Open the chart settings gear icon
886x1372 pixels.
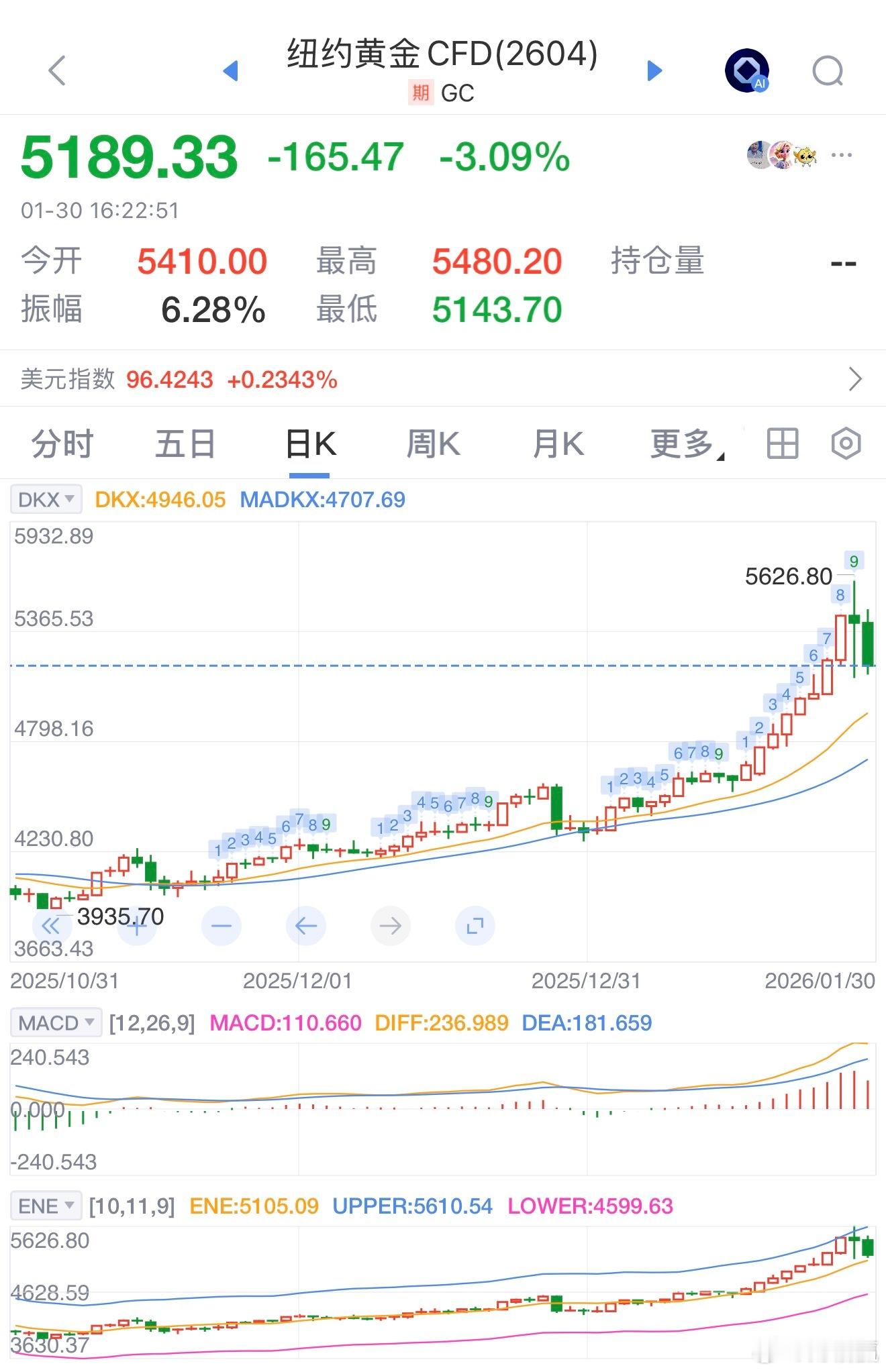coord(844,444)
